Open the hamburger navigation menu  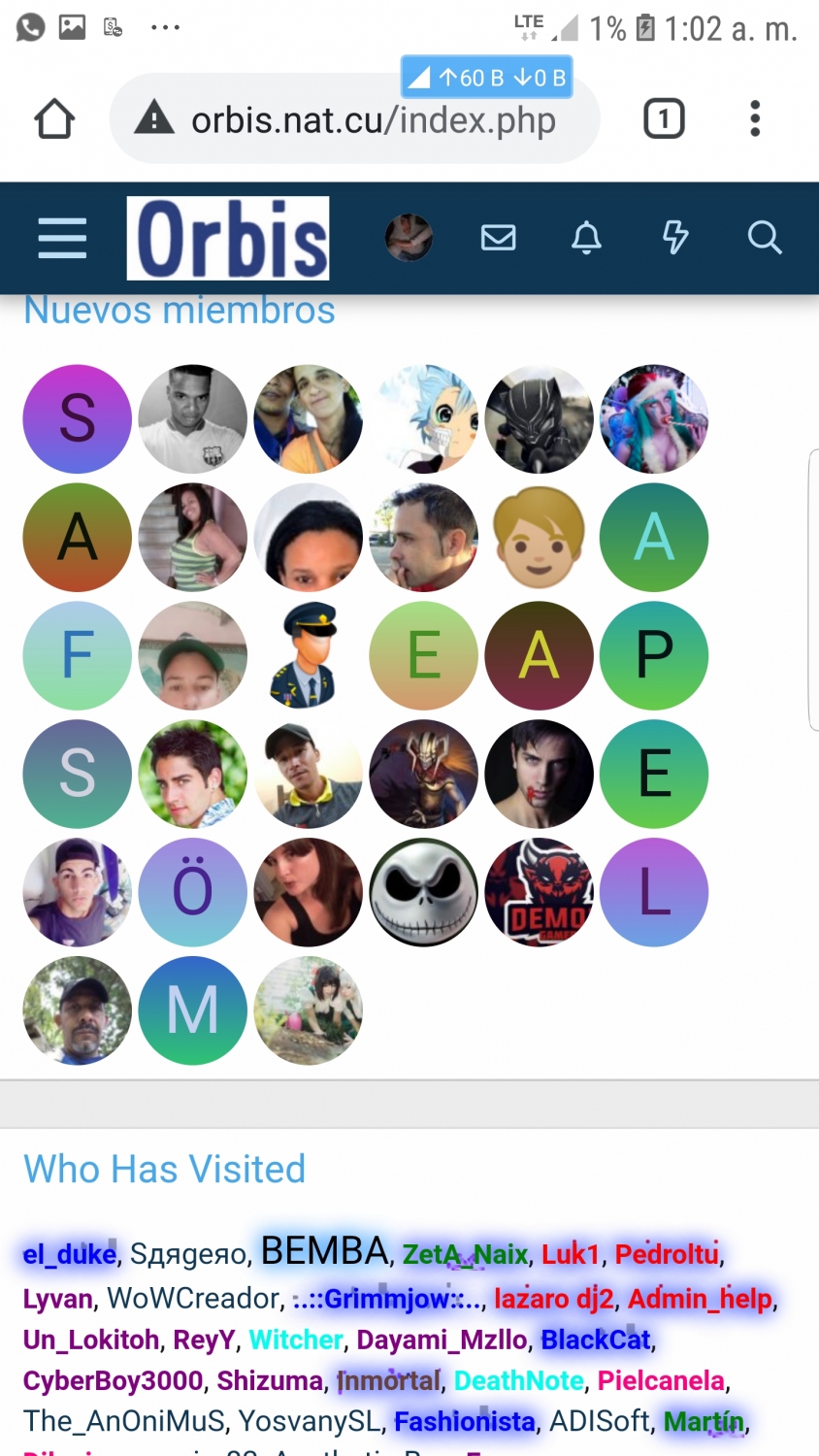click(x=62, y=238)
